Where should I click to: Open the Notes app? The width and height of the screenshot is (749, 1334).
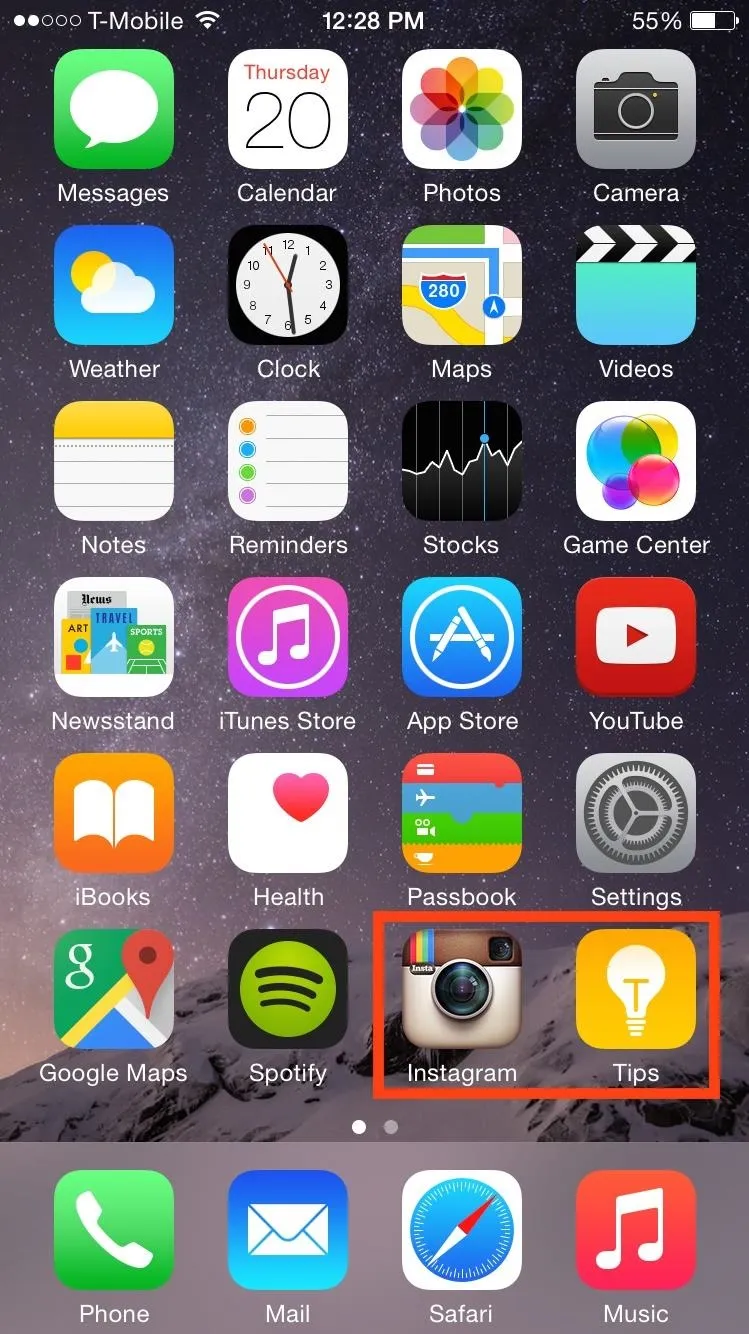(113, 461)
